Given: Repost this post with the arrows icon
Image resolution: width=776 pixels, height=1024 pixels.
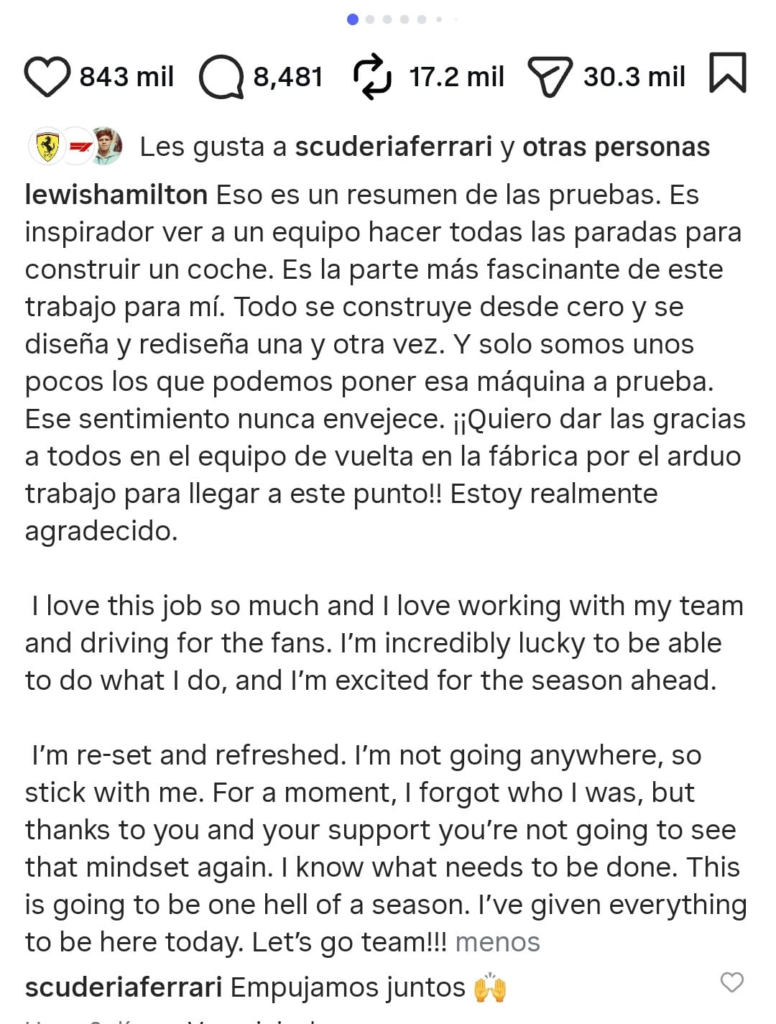Looking at the screenshot, I should (x=373, y=77).
